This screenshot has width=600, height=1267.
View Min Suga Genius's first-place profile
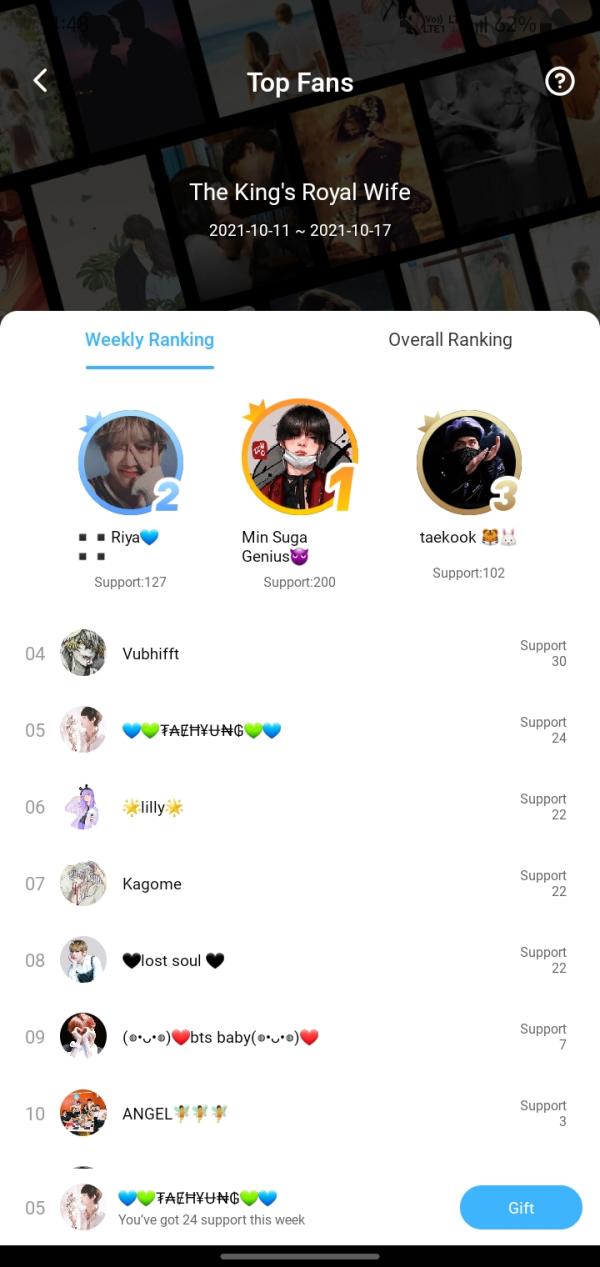tap(299, 457)
